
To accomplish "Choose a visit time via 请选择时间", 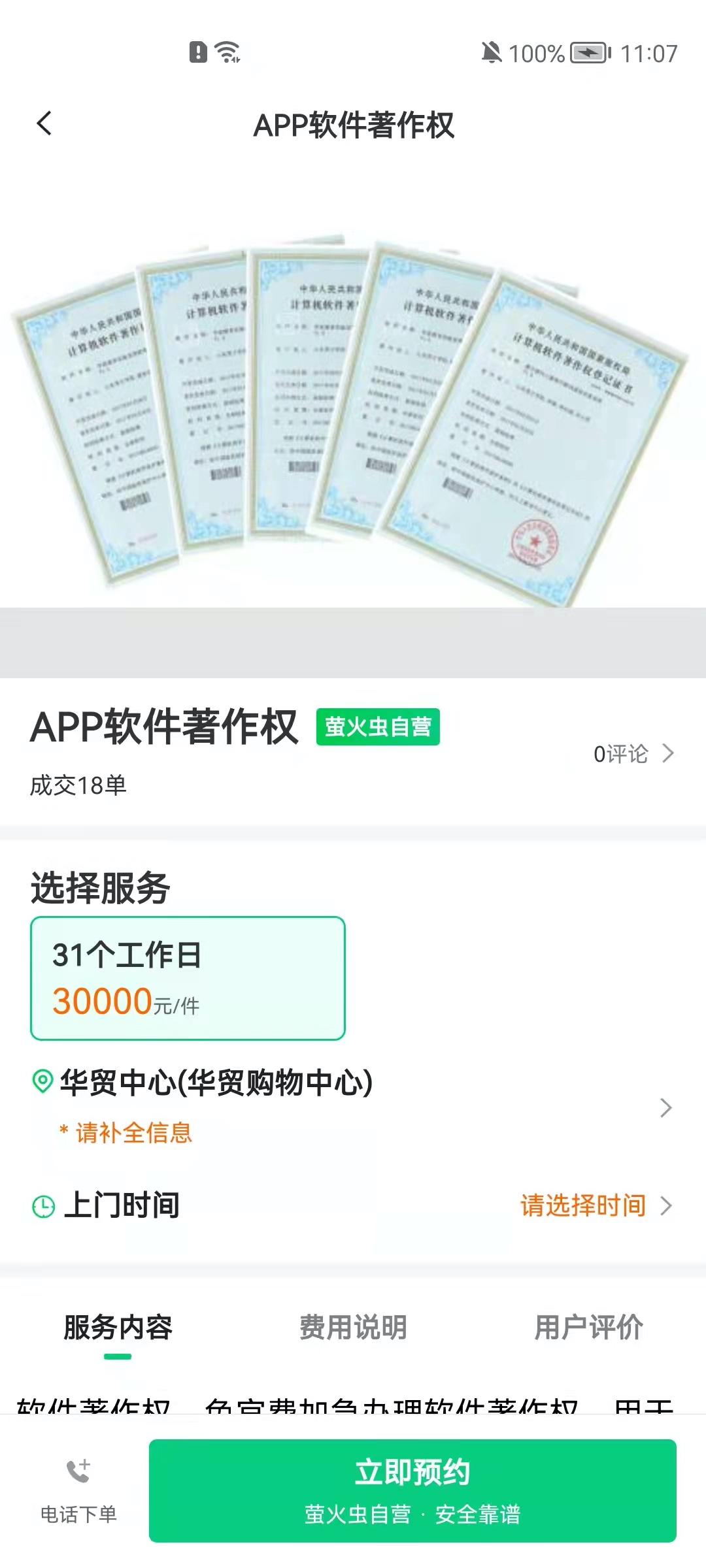I will pos(596,1205).
